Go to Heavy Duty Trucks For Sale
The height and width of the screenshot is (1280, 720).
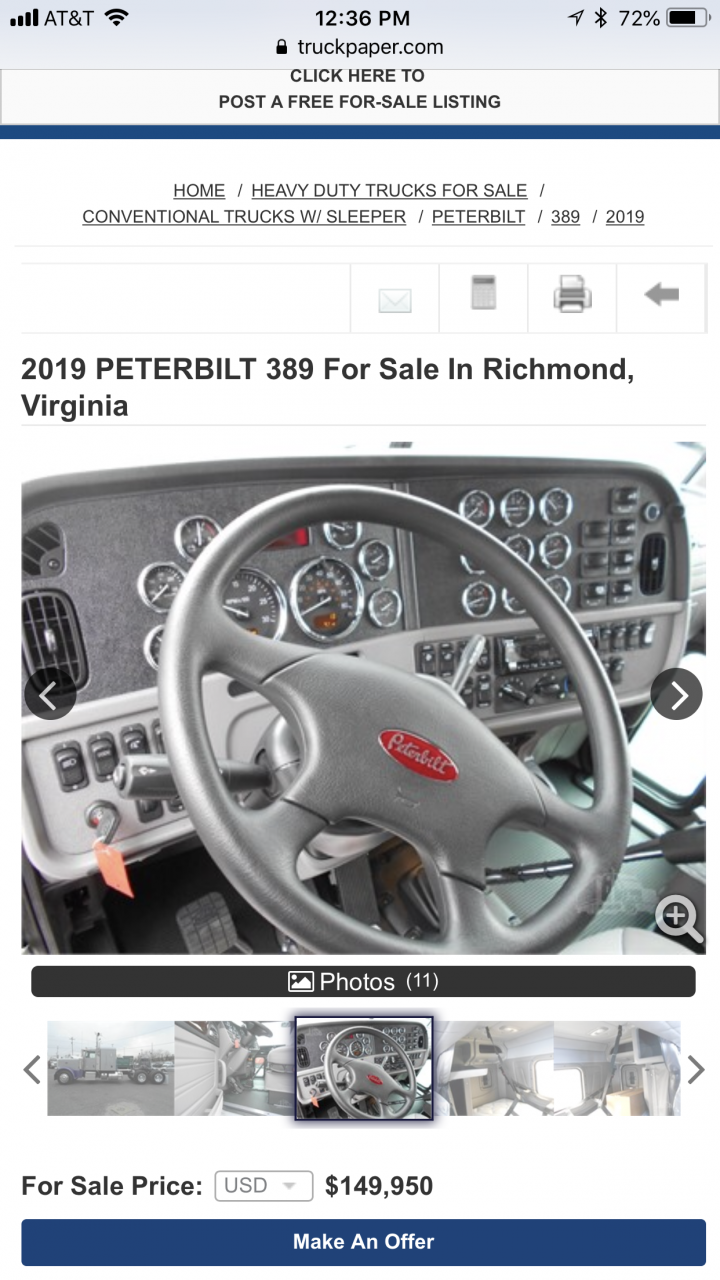(x=389, y=190)
